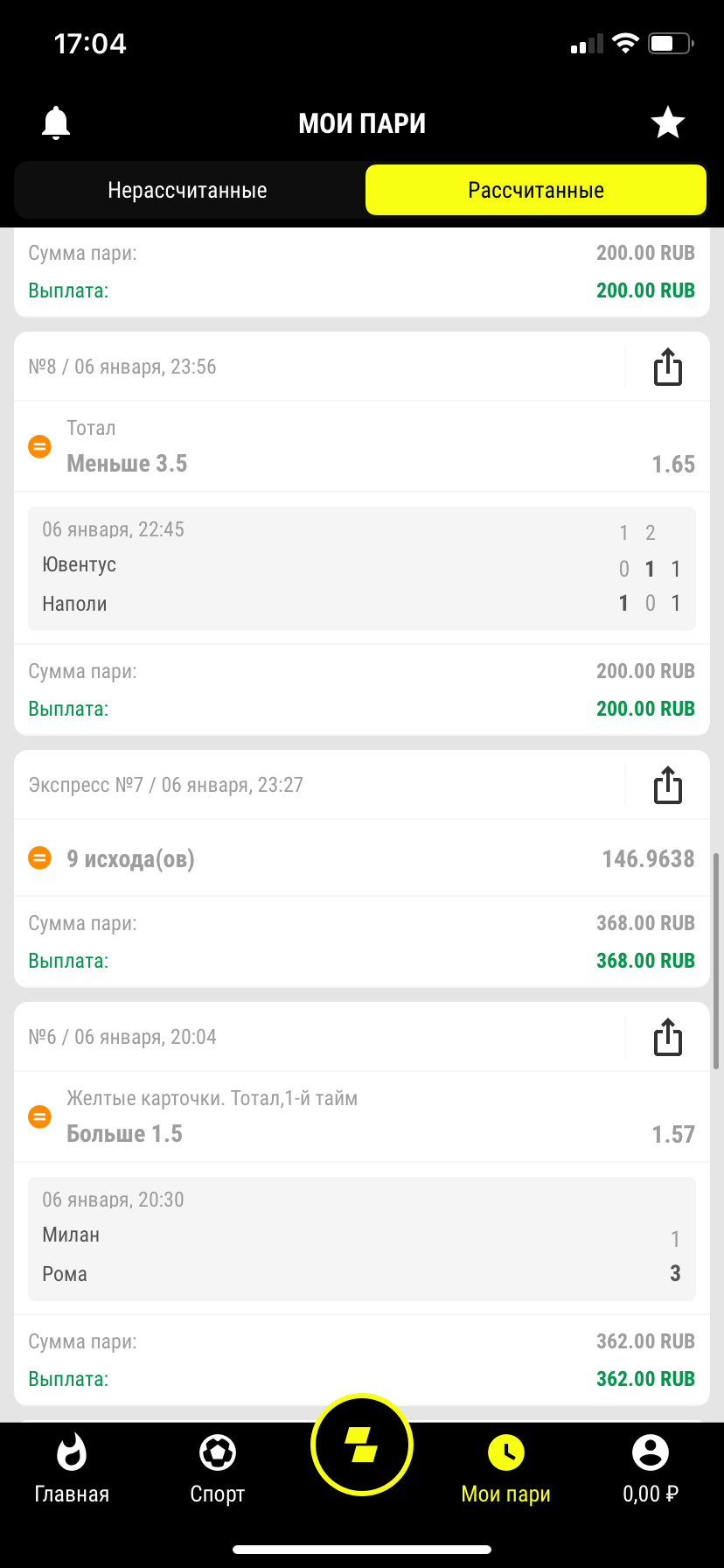The width and height of the screenshot is (724, 1568).
Task: Open the Ювентус vs Наполи match
Action: tap(362, 569)
